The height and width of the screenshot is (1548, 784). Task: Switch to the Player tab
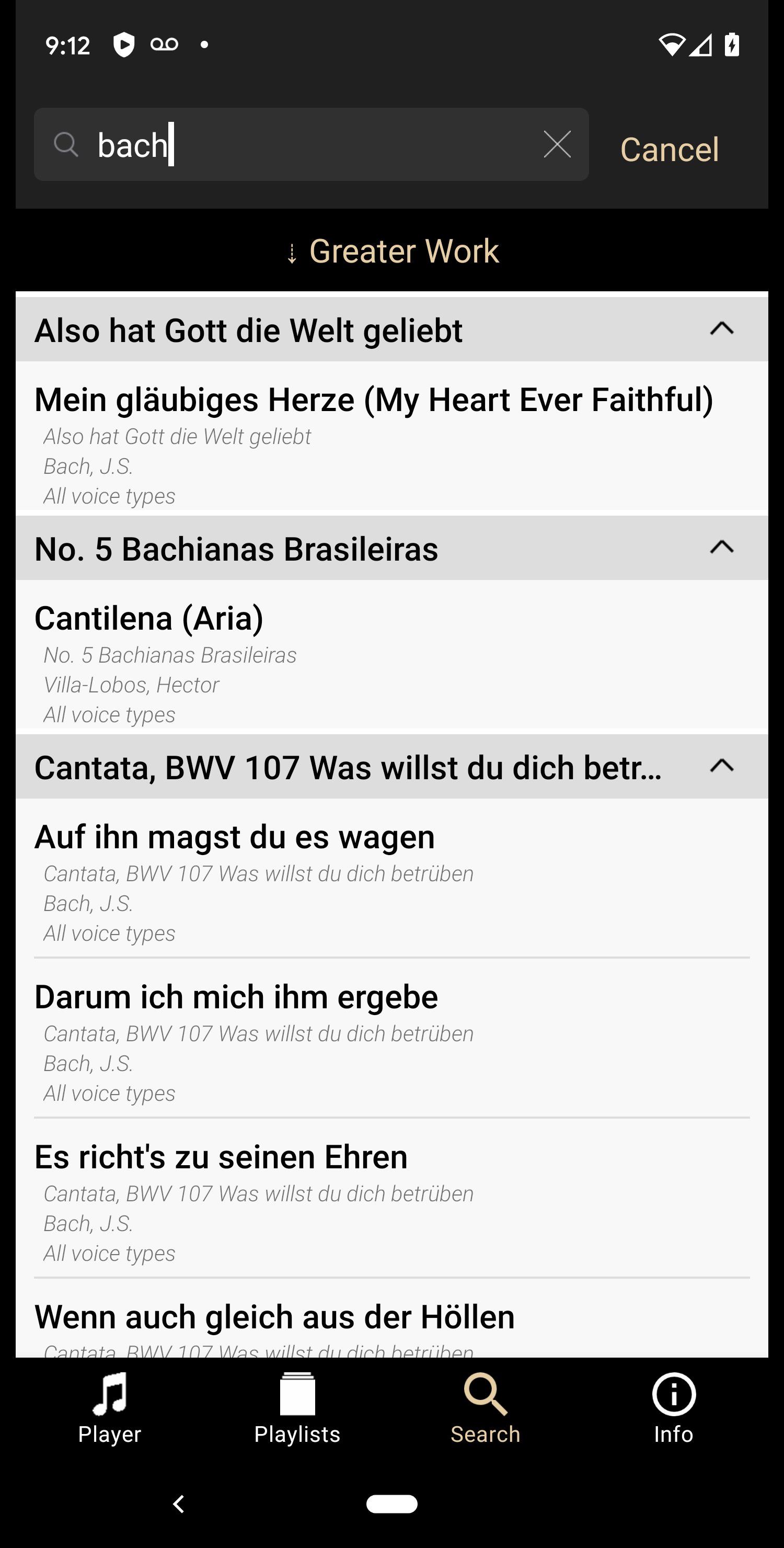109,1408
